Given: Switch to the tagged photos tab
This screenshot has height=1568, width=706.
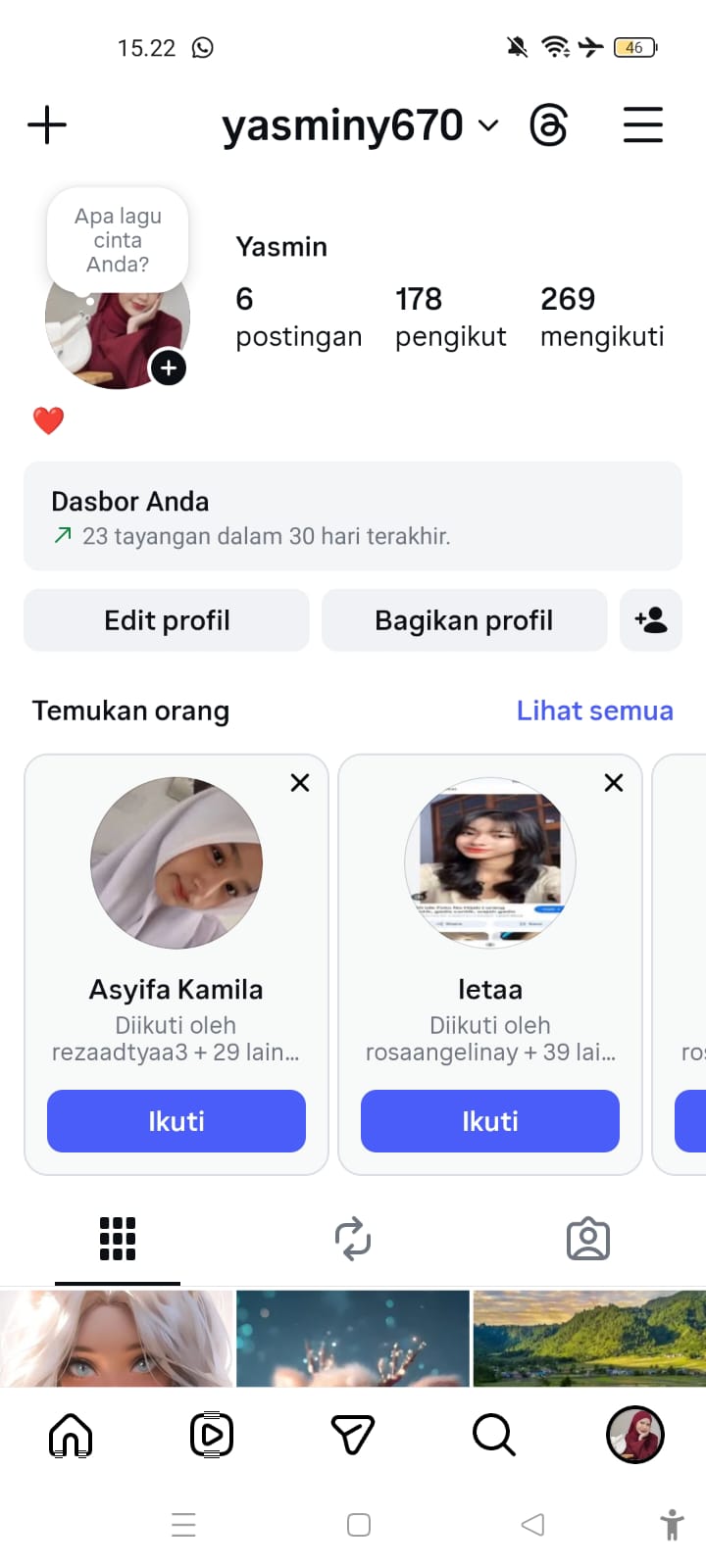Looking at the screenshot, I should tap(588, 1239).
